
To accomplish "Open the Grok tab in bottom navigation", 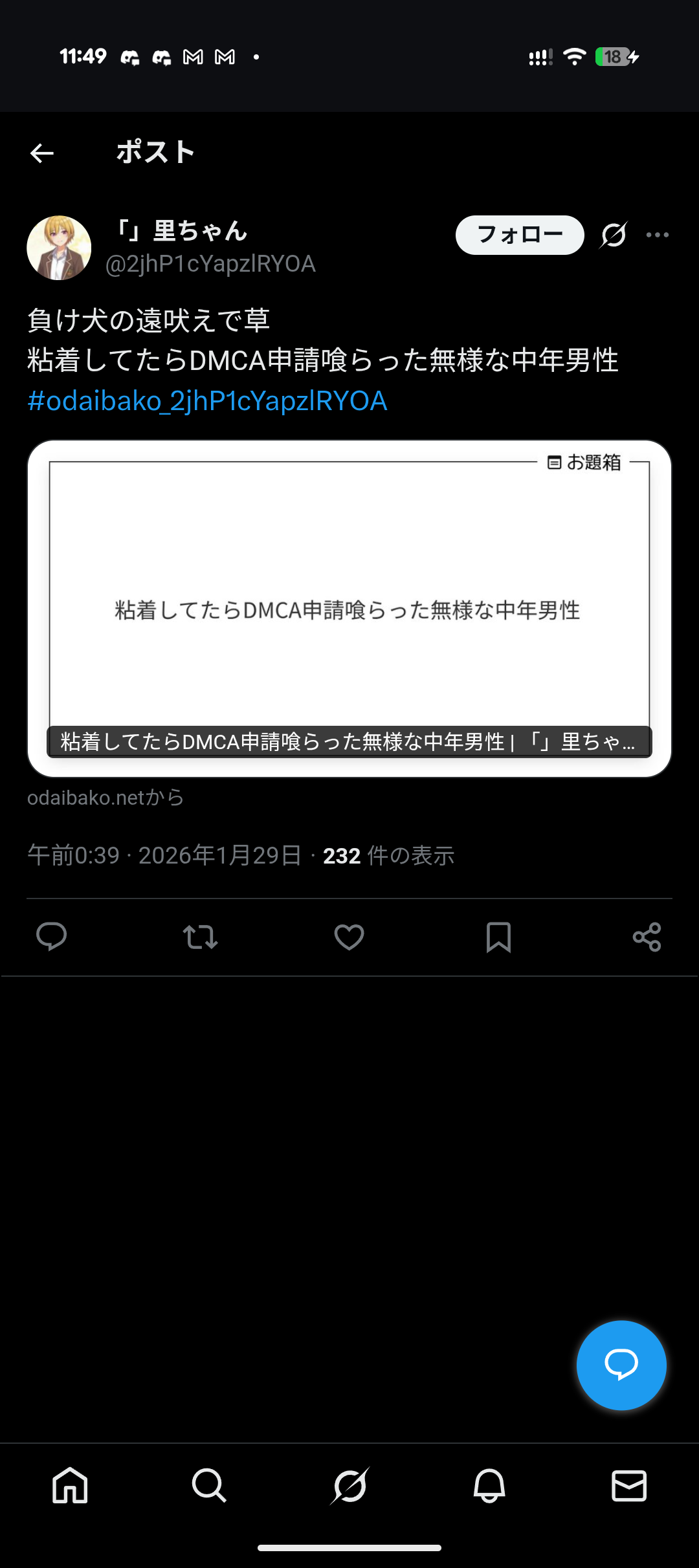I will pos(349,1485).
